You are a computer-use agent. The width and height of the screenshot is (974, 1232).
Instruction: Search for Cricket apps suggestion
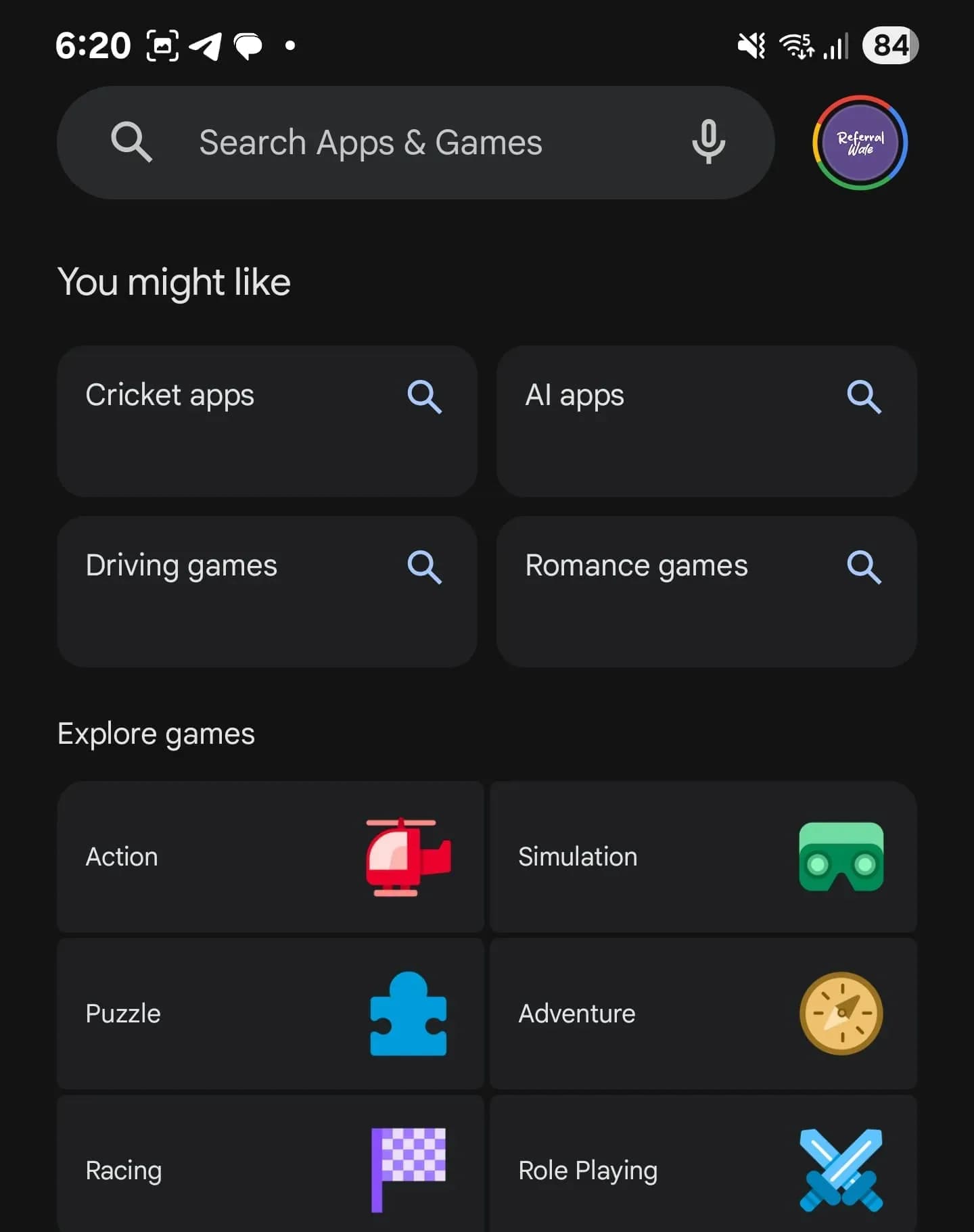point(267,421)
